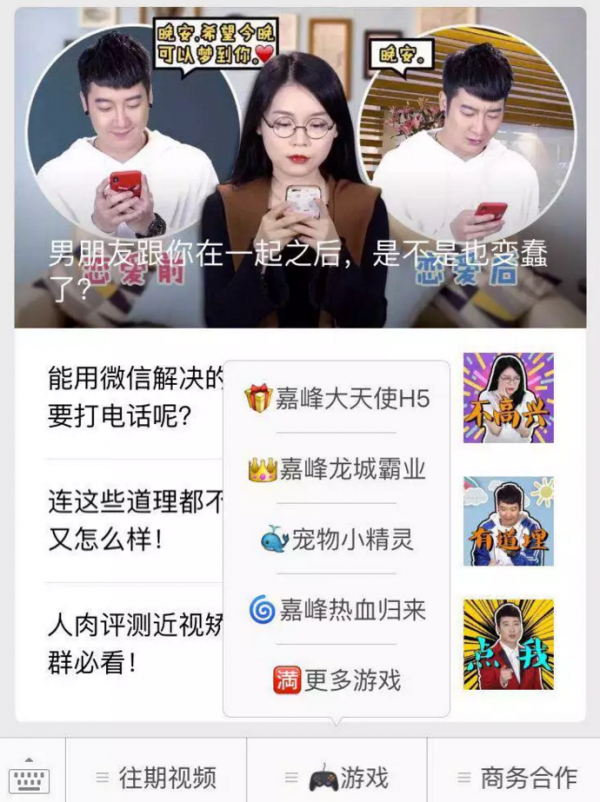The image size is (600, 802).
Task: Choose 嘉峰热血归来 in the menu
Action: pyautogui.click(x=337, y=609)
